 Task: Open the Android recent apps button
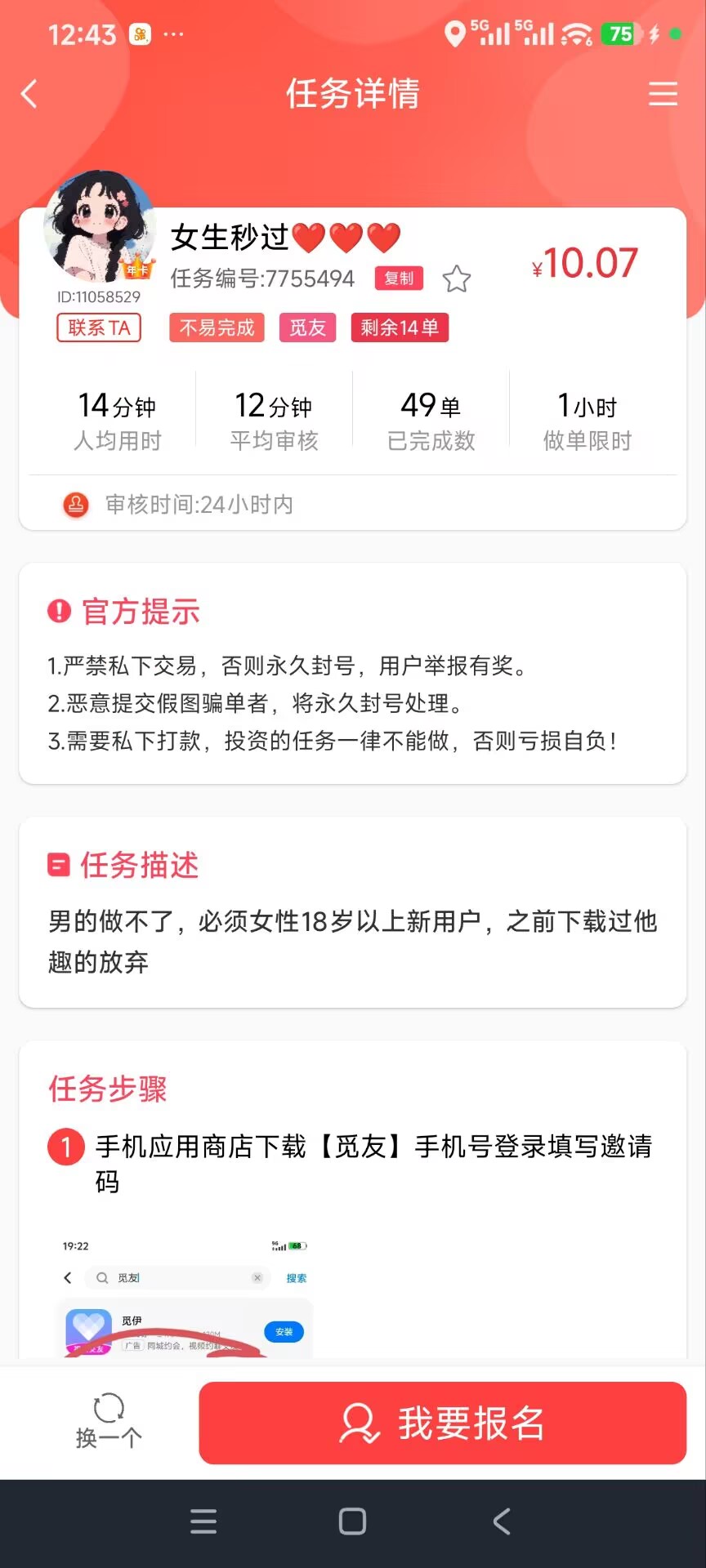203,1521
